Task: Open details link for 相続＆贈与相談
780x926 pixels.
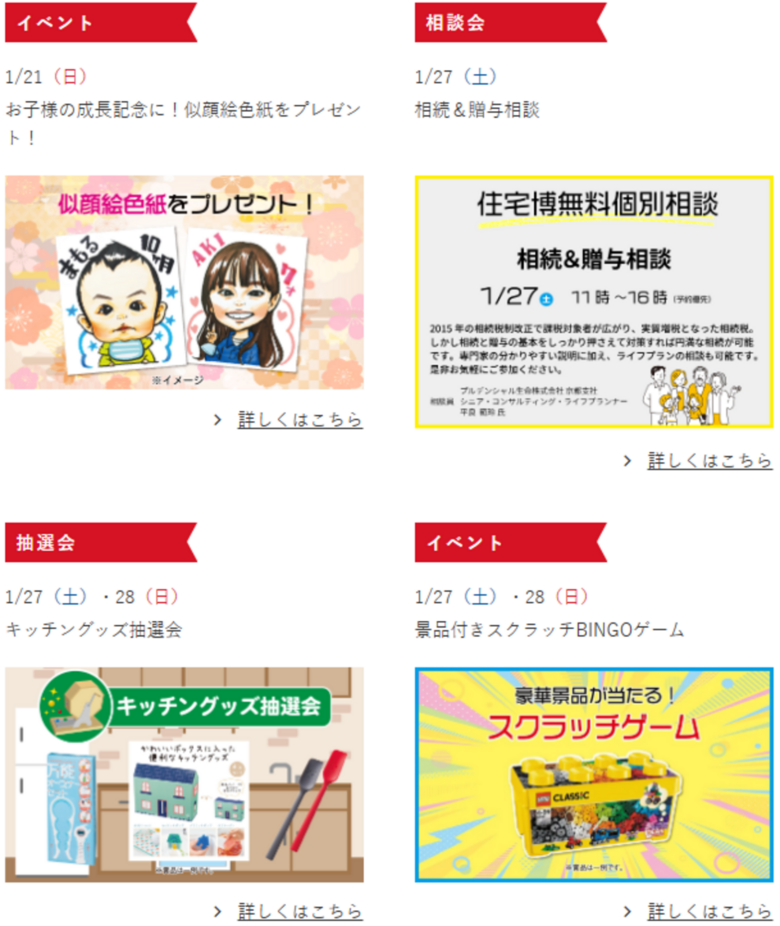Action: pos(709,461)
